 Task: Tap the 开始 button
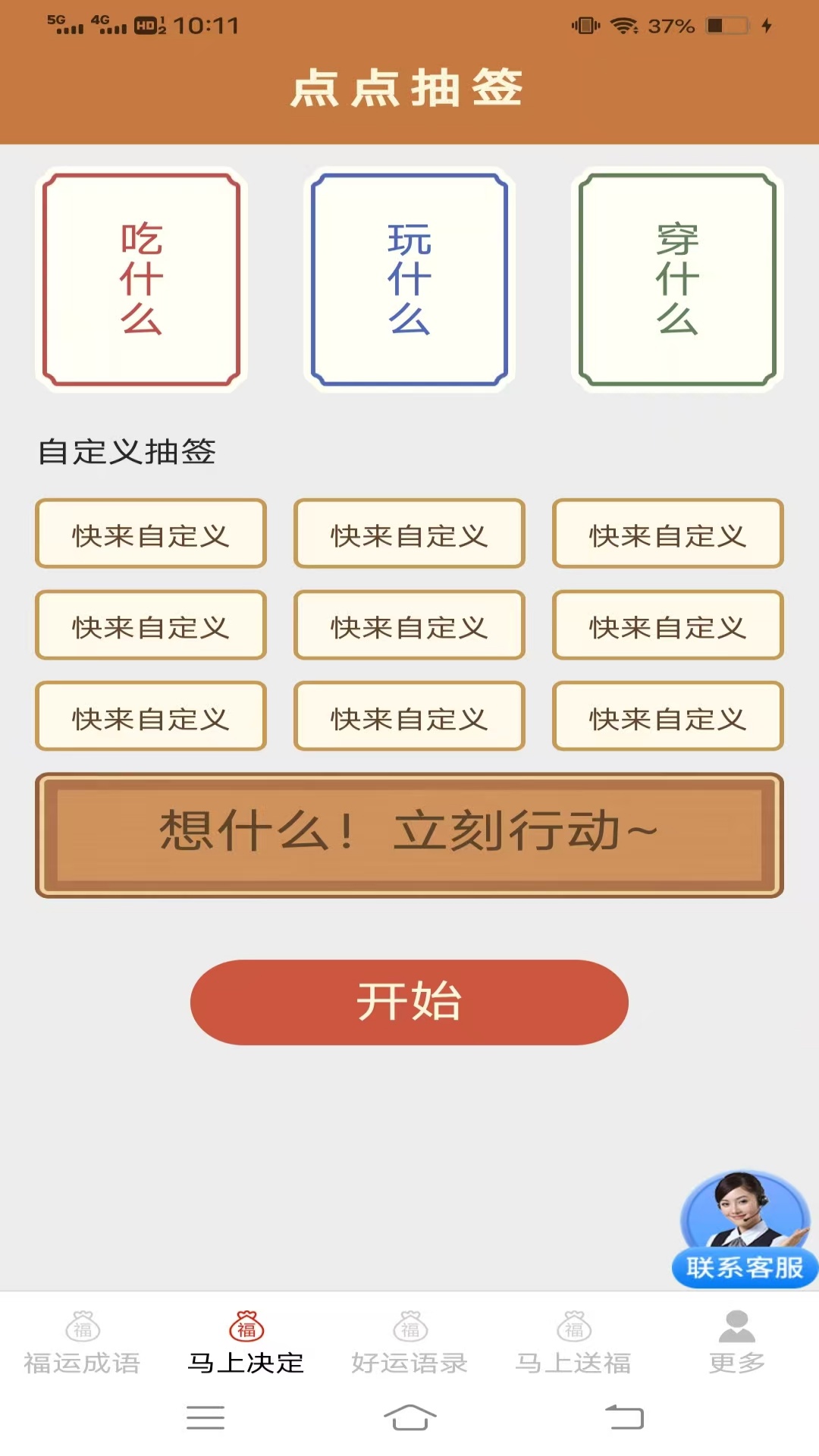tap(409, 1002)
